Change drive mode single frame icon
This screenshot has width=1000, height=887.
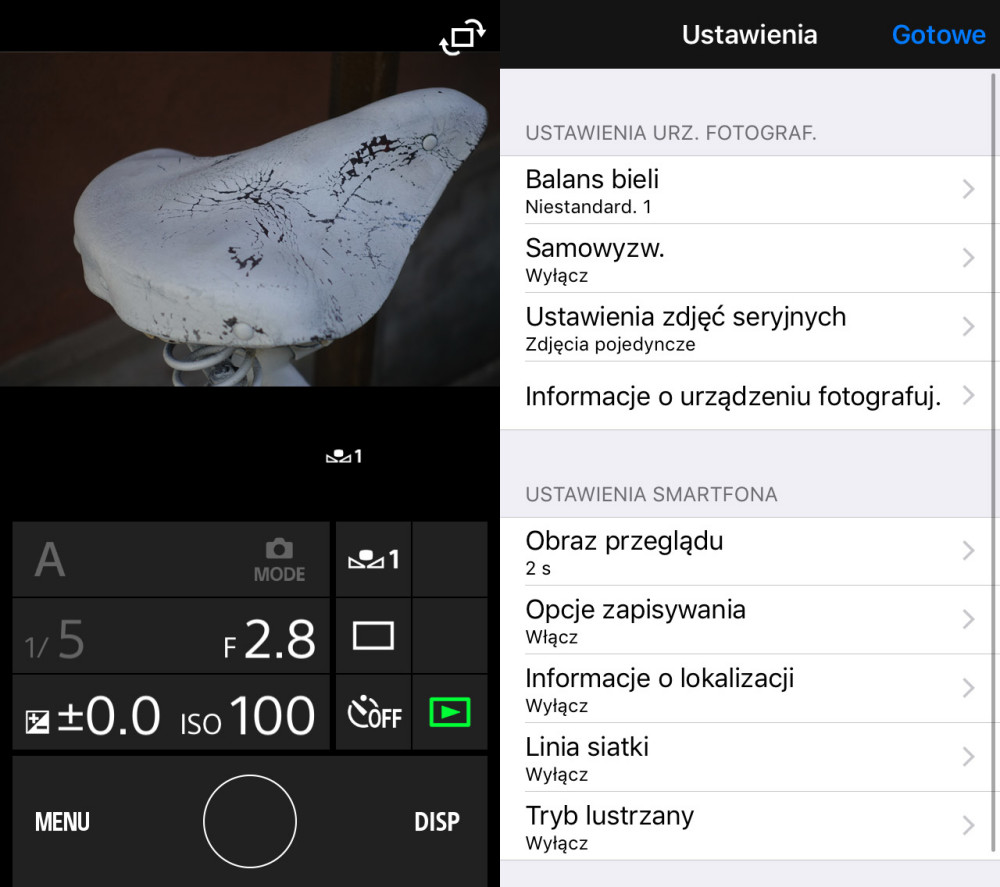(373, 636)
